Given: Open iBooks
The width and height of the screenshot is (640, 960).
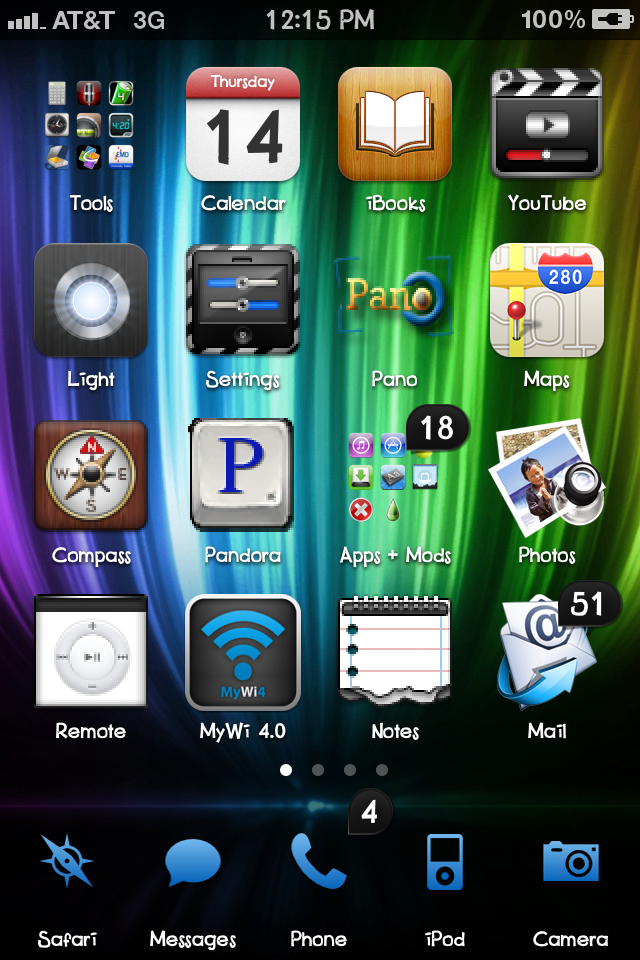Looking at the screenshot, I should point(395,124).
